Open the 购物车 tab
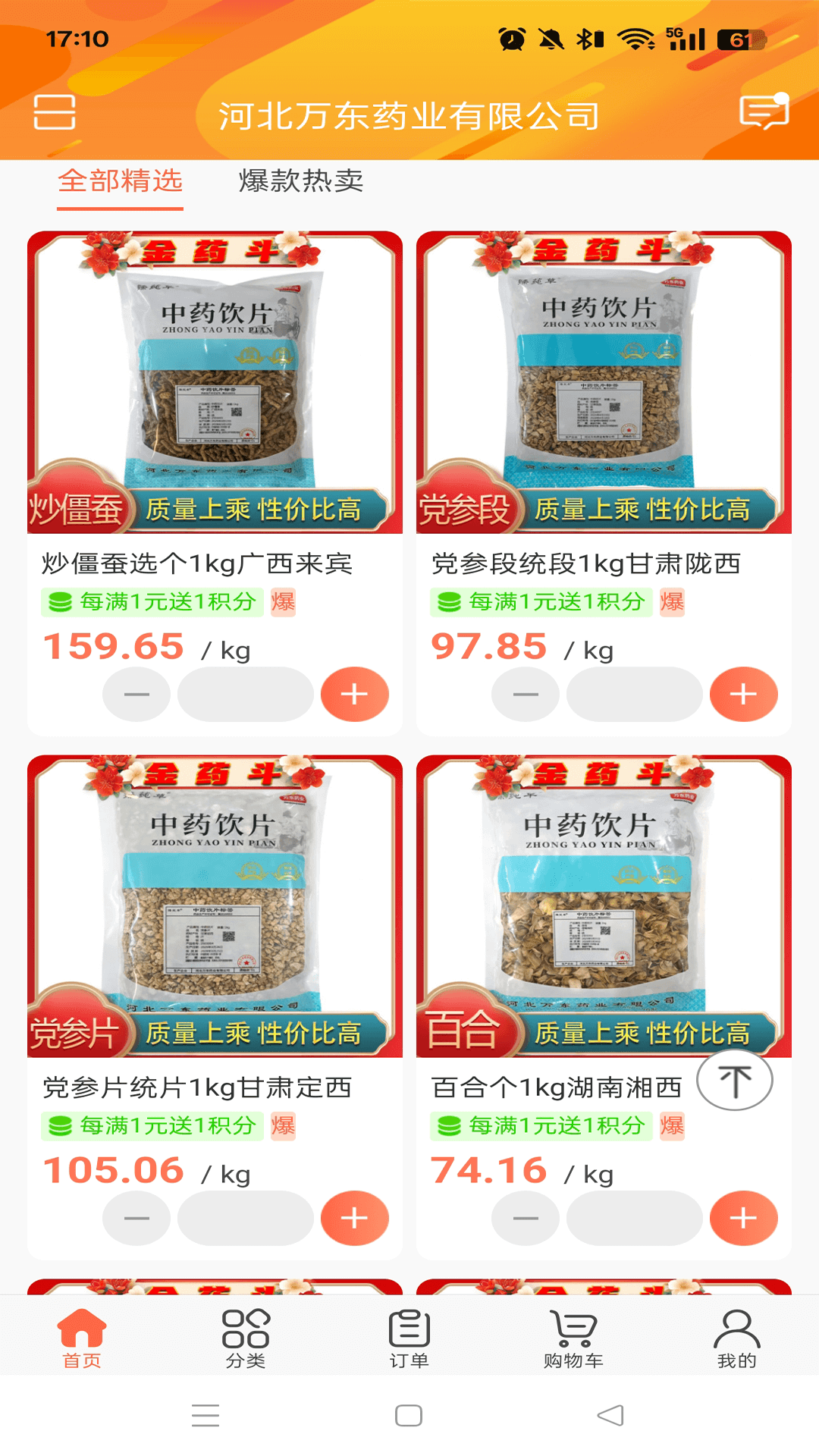 573,1339
